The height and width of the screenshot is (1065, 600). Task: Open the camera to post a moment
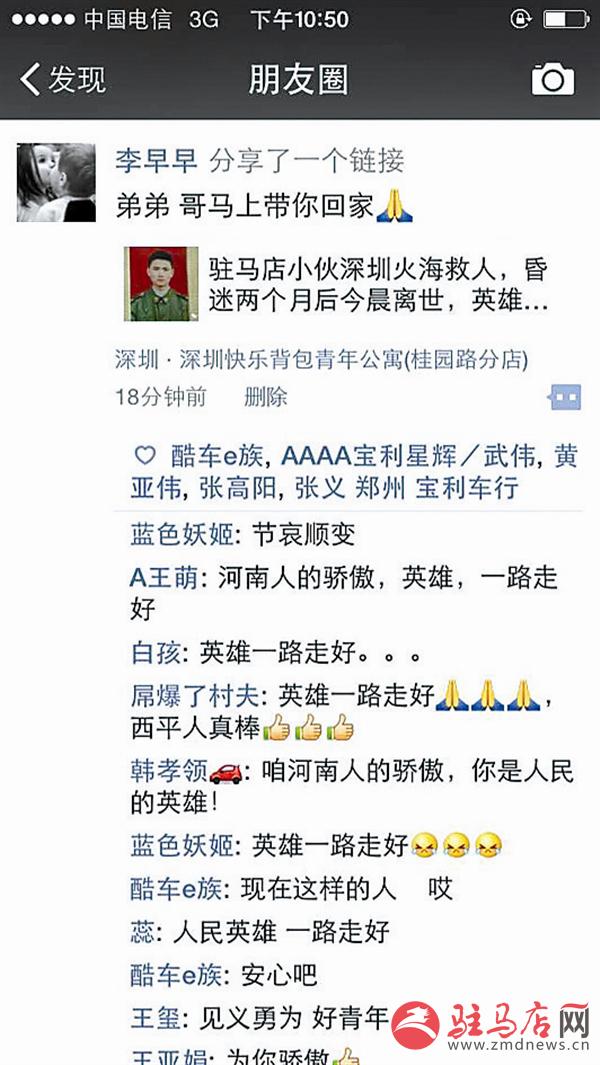pos(553,79)
